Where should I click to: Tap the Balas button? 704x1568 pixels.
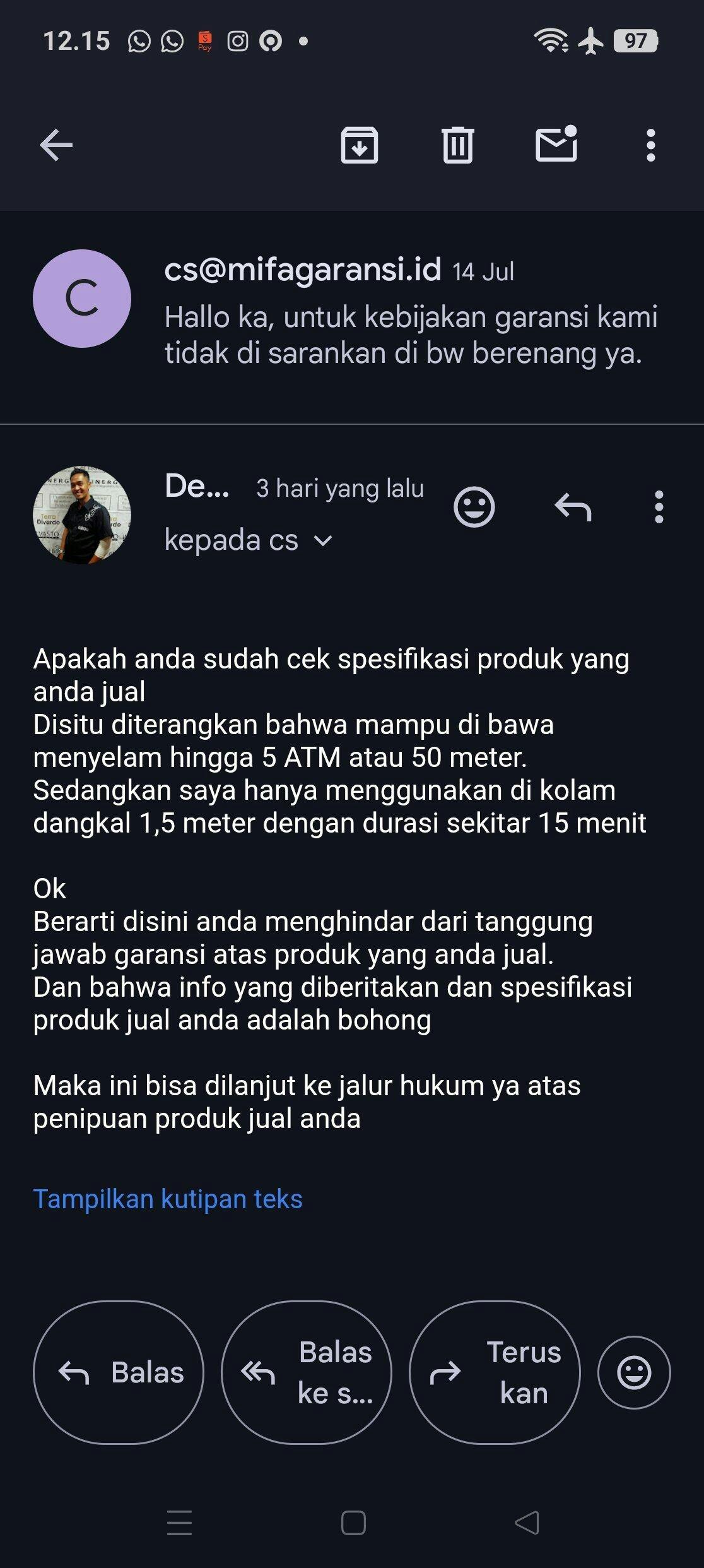119,1372
